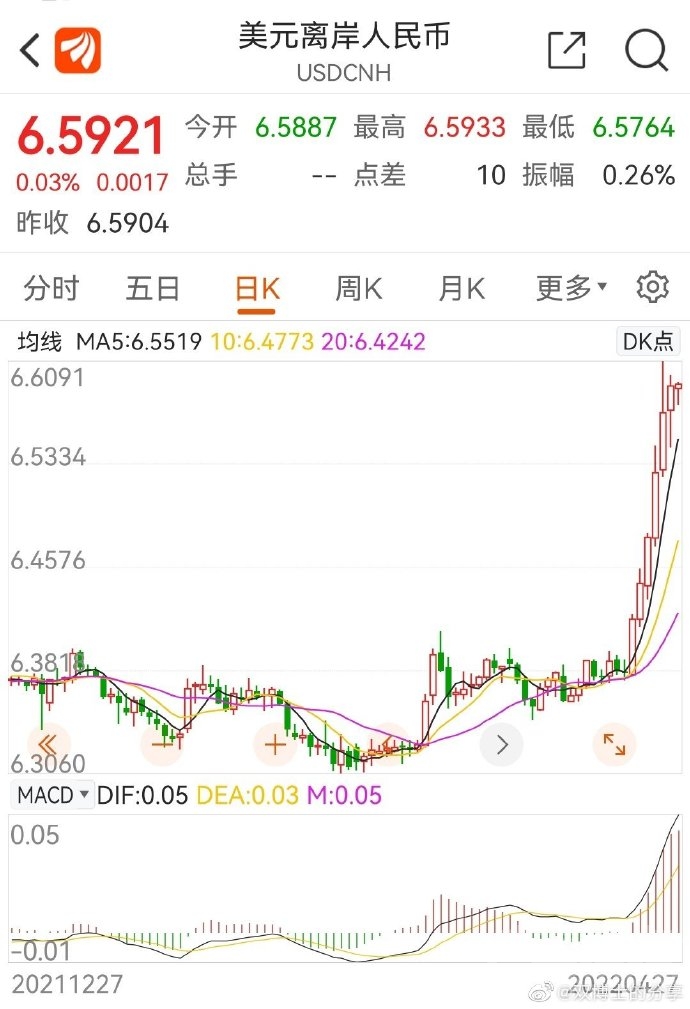Screen dimensions: 690x1009
Task: Zoom in the K-line chart
Action: coord(276,744)
